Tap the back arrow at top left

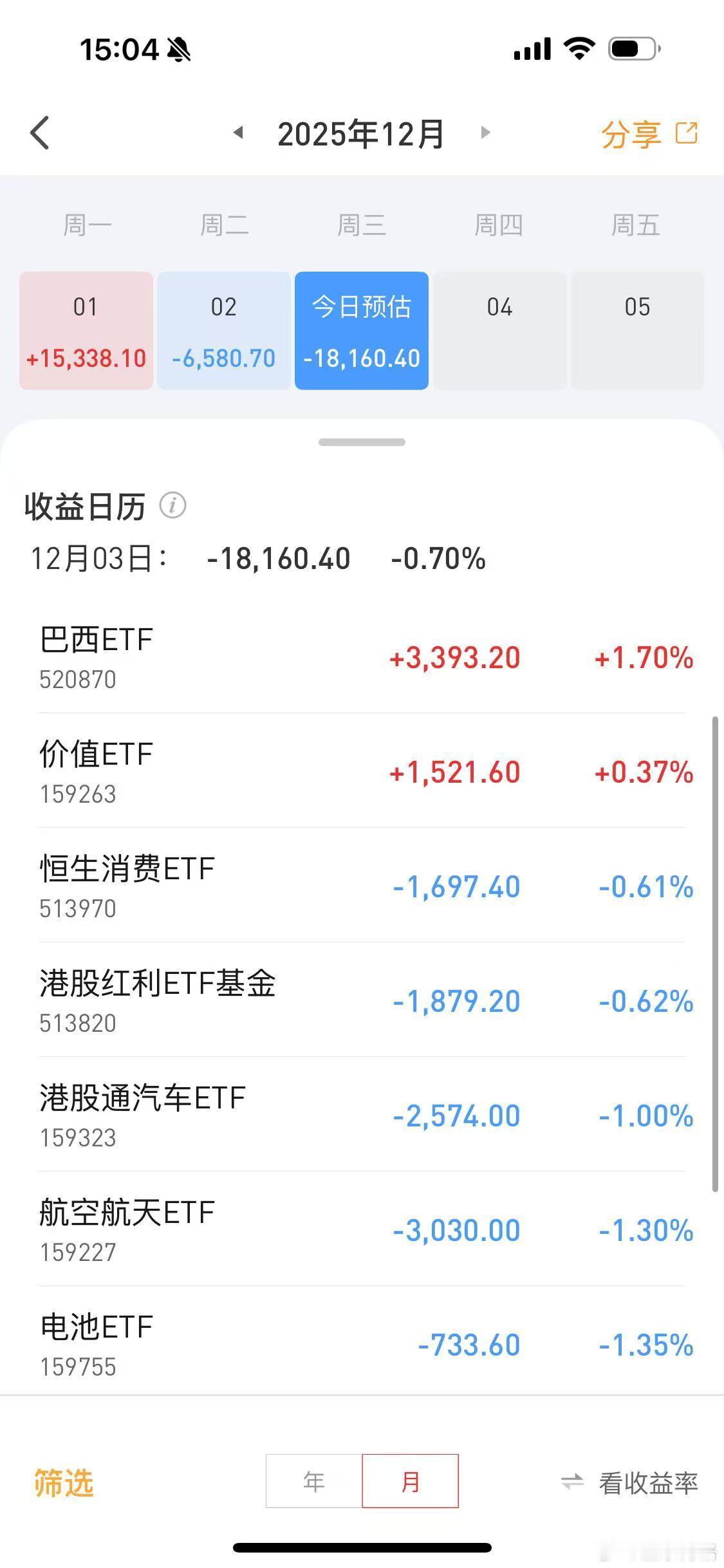pyautogui.click(x=40, y=133)
